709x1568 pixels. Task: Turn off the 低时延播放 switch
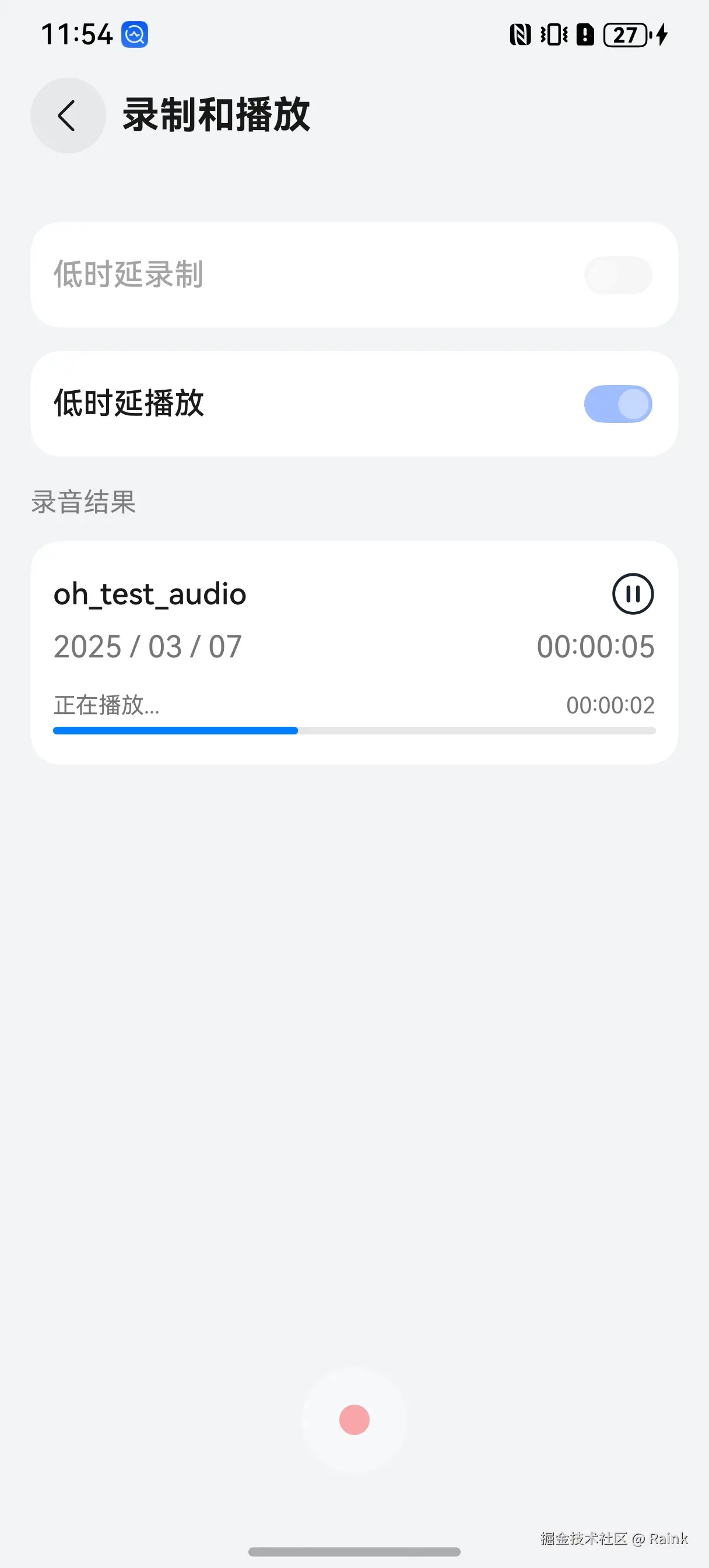tap(617, 404)
